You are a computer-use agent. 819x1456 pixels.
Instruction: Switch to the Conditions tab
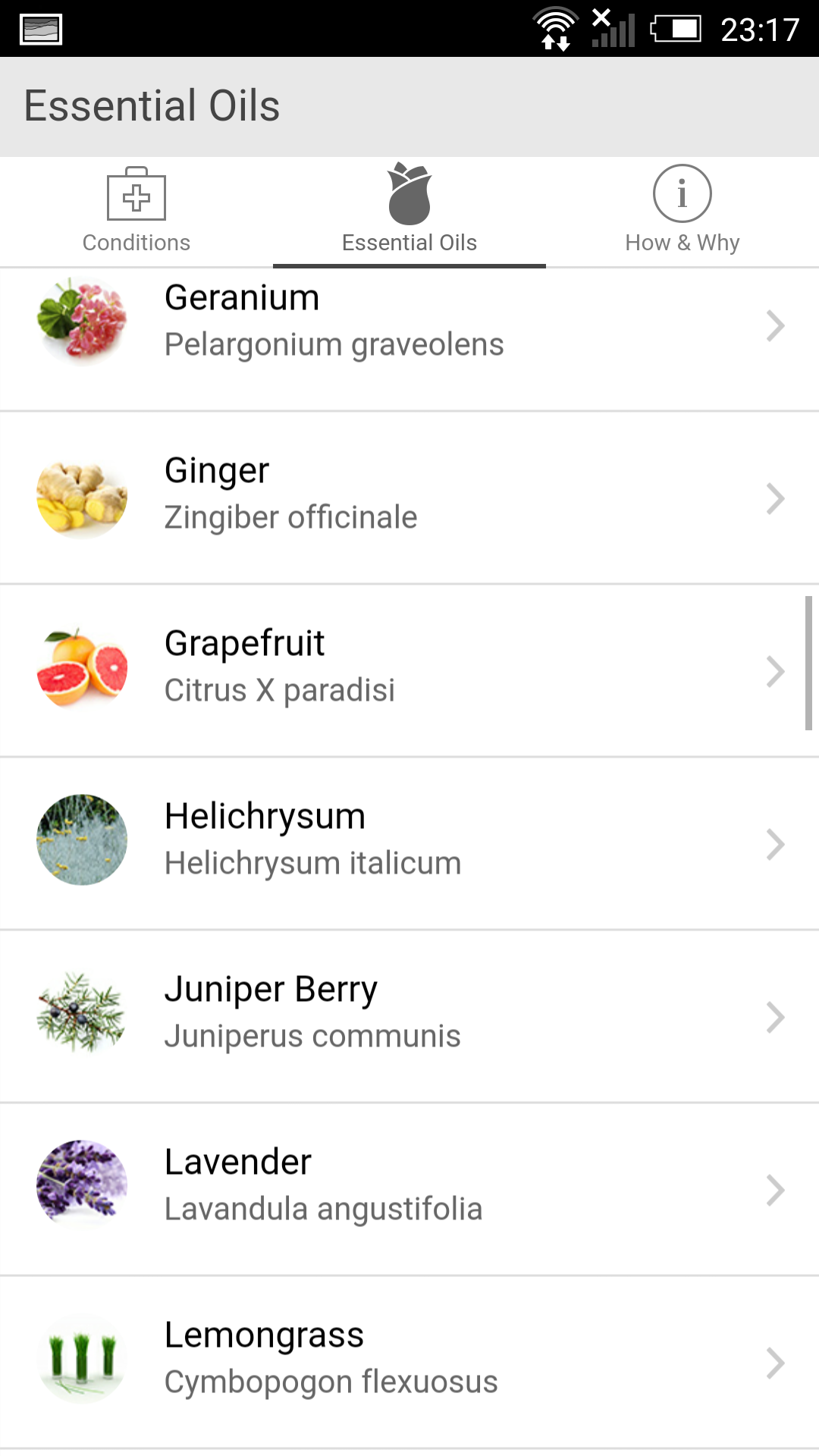point(136,211)
